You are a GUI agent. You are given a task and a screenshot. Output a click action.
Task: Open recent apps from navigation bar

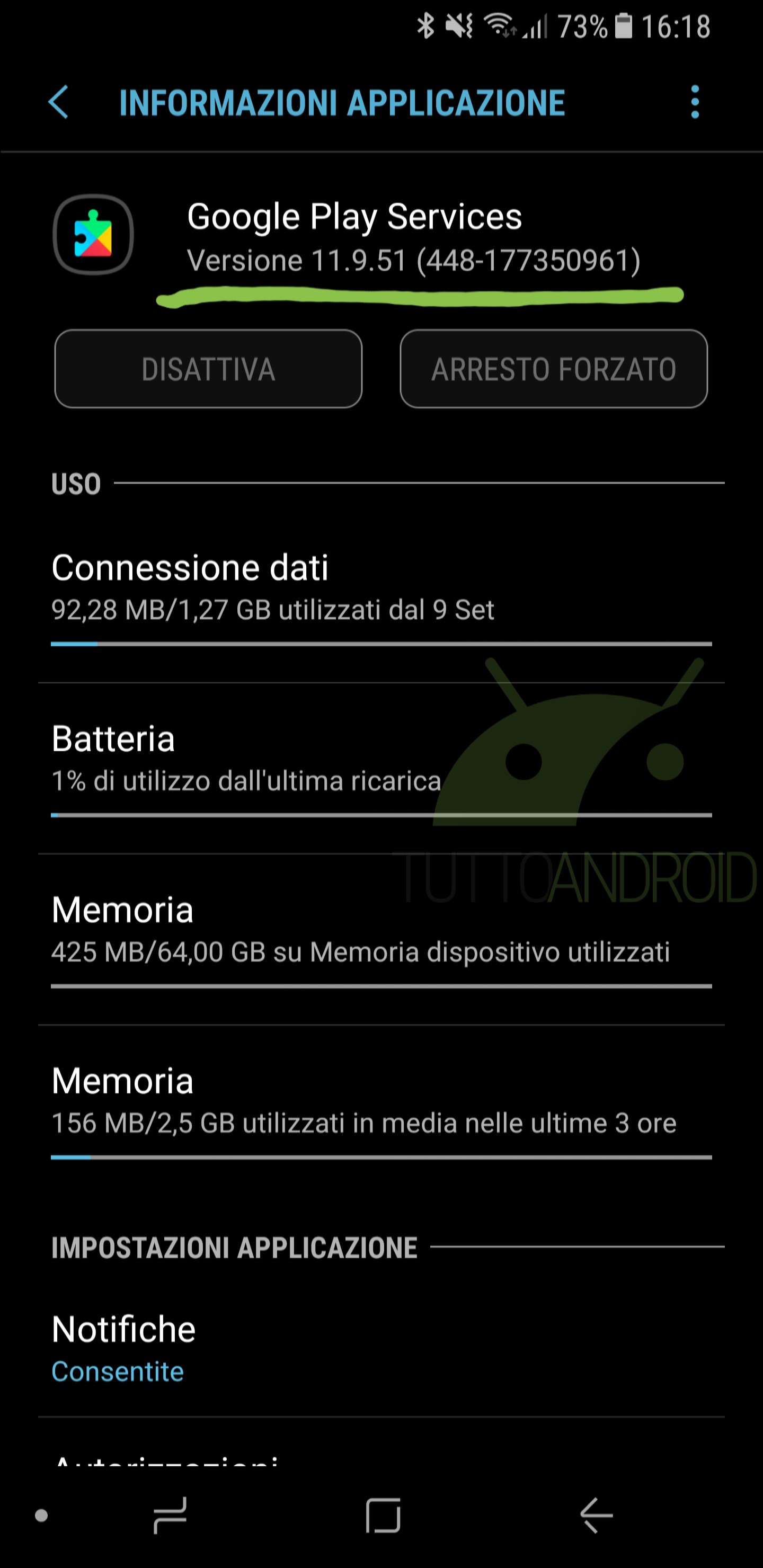170,1514
